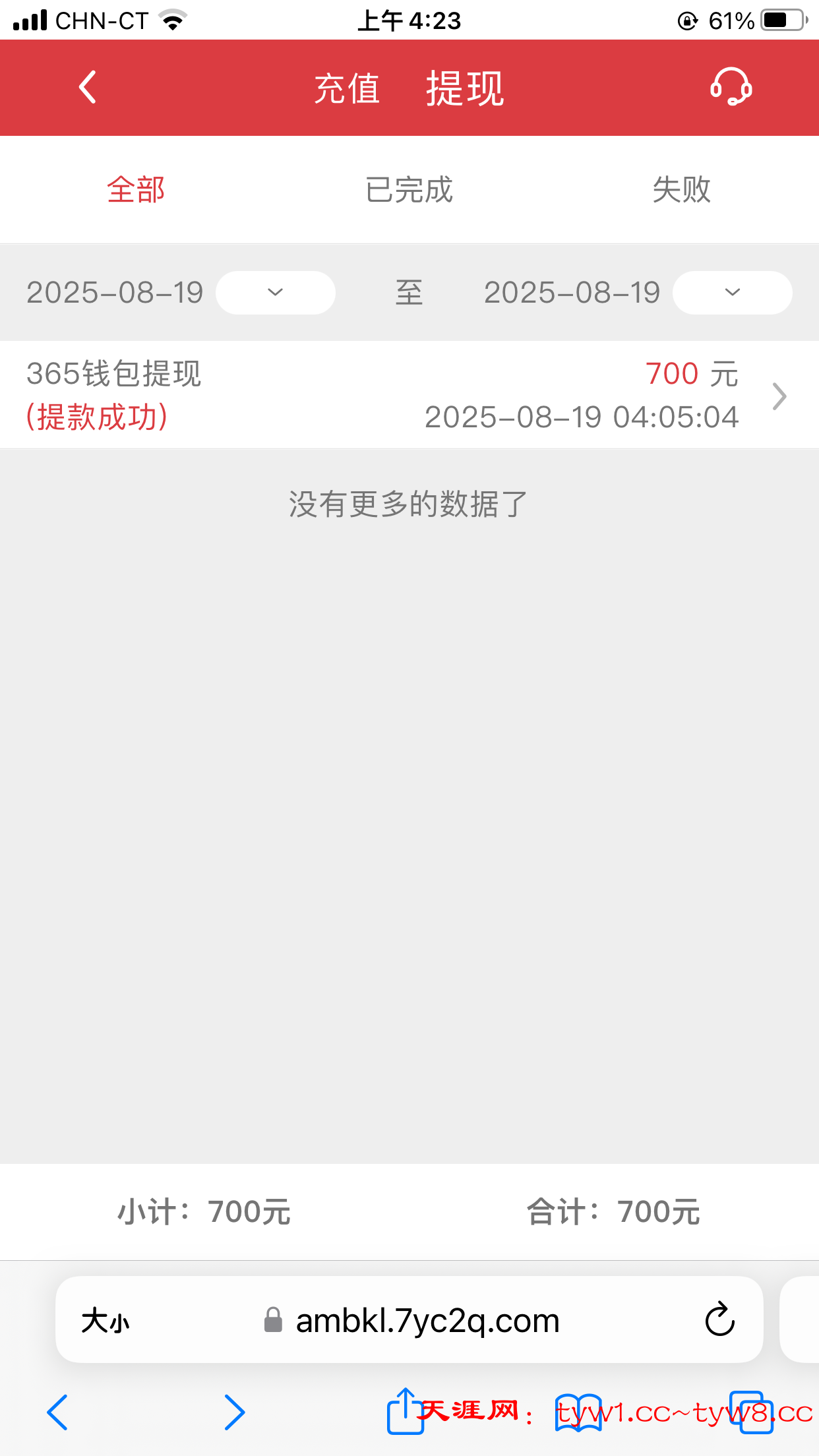View 失败 records
The width and height of the screenshot is (819, 1456).
click(681, 190)
